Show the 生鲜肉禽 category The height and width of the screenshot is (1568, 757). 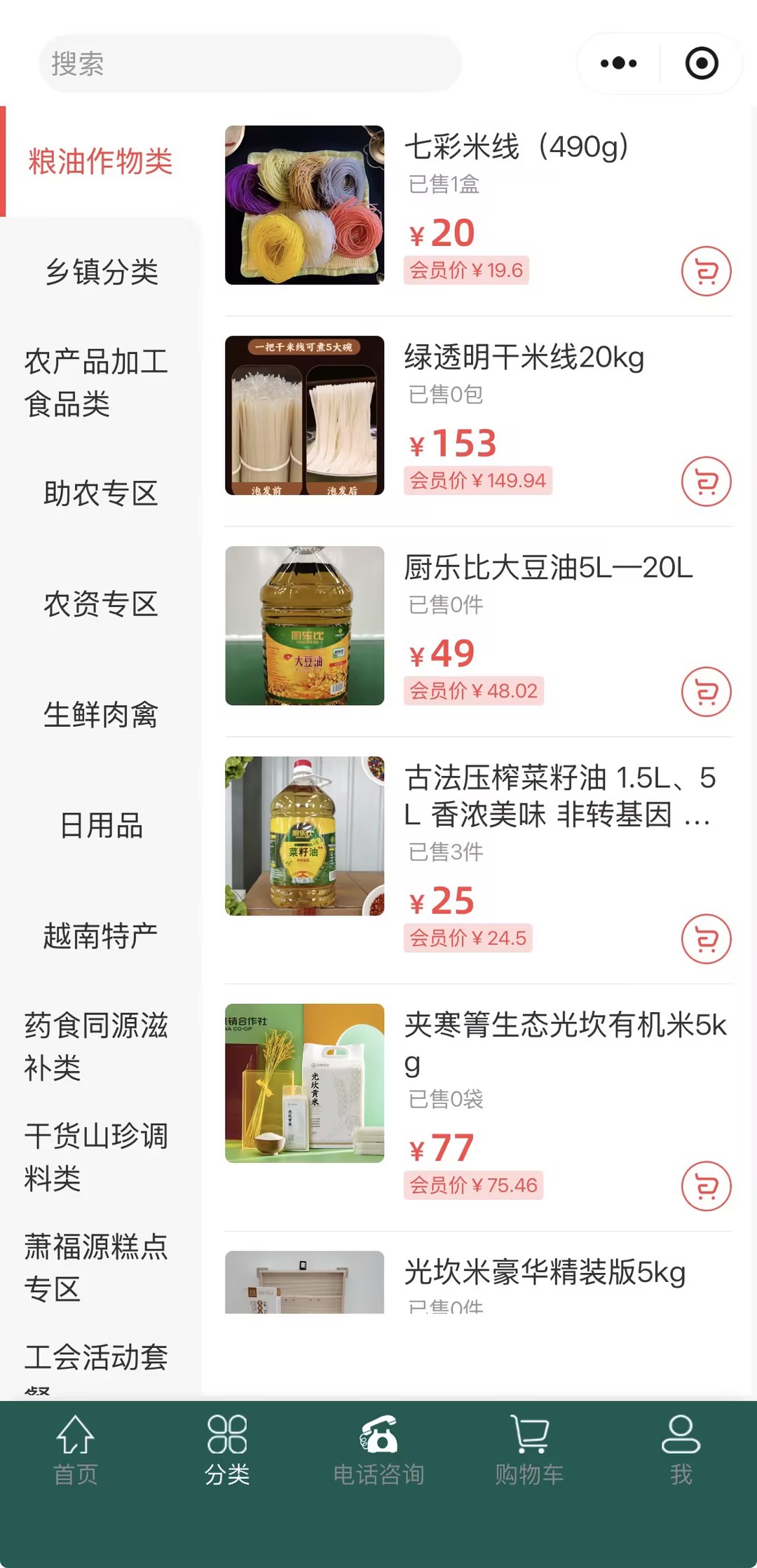[101, 715]
